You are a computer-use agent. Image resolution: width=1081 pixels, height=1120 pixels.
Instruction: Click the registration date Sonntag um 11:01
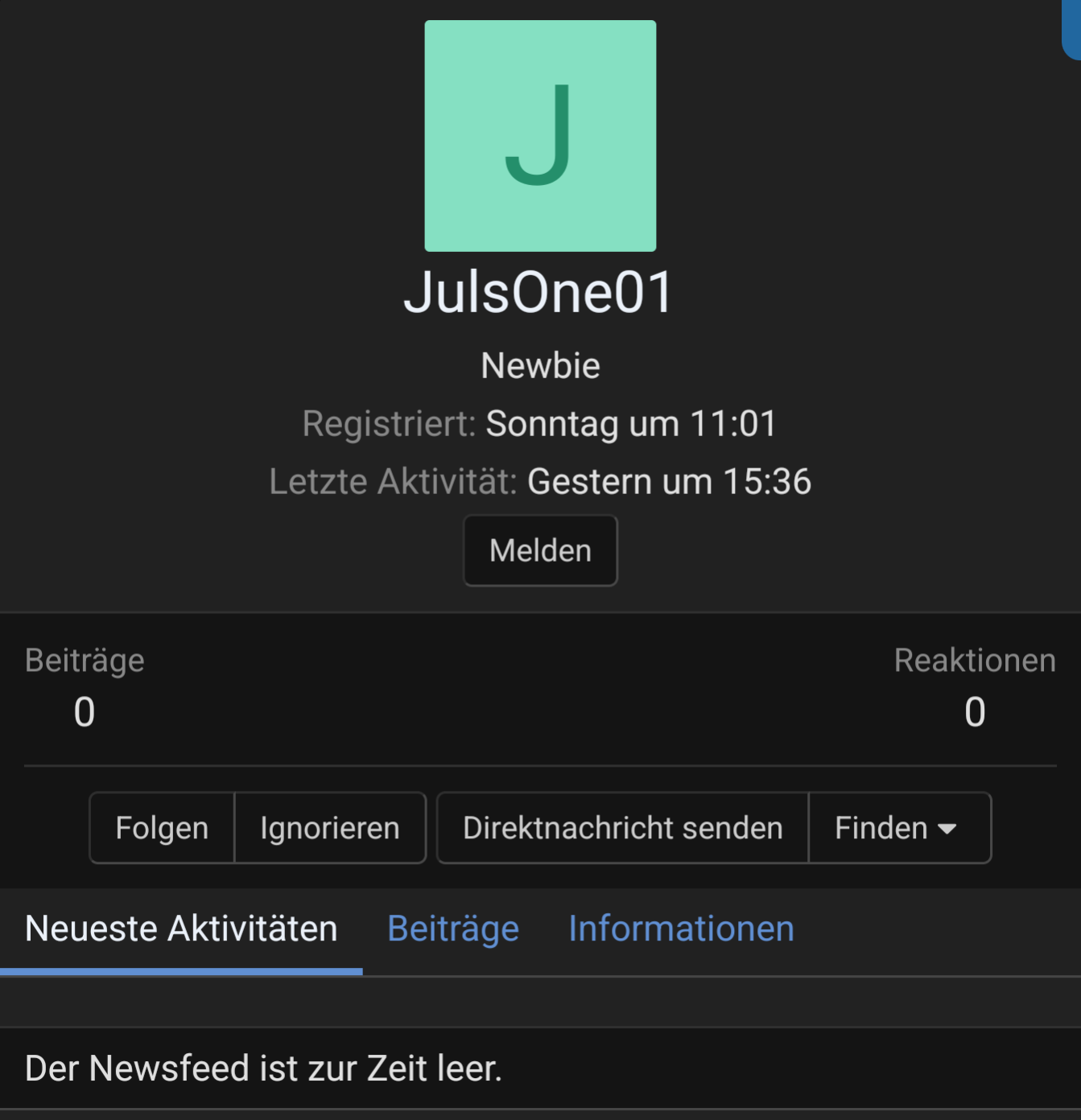coord(629,423)
